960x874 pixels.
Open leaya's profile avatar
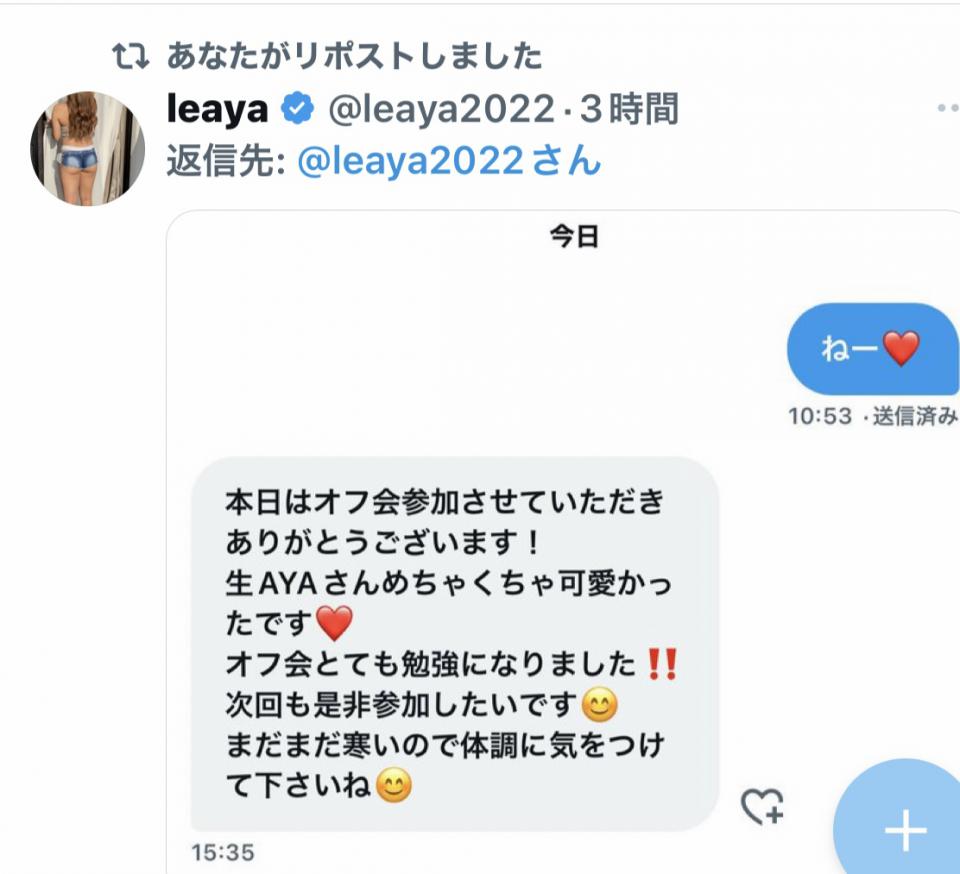pyautogui.click(x=88, y=149)
